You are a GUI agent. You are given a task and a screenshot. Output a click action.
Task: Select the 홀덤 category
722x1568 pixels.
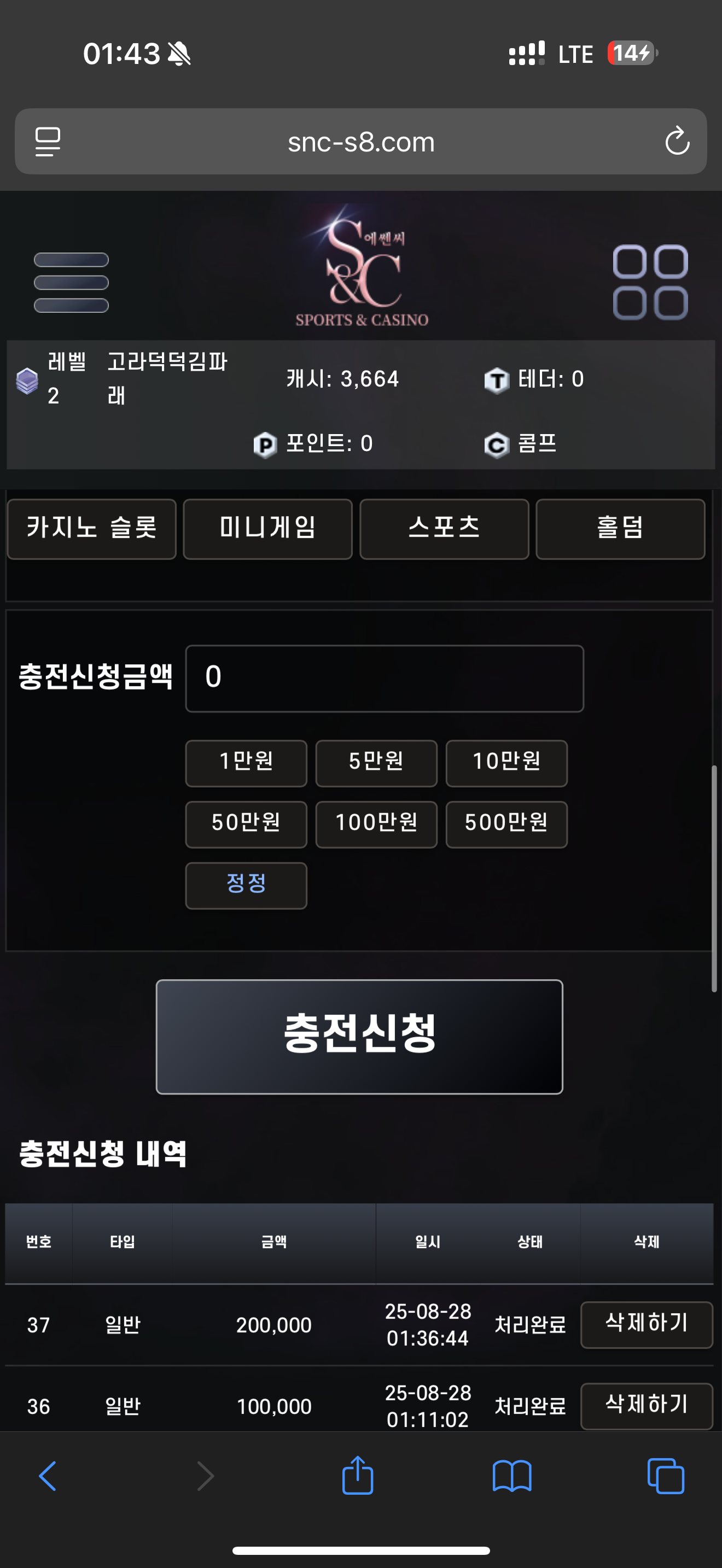[x=620, y=528]
